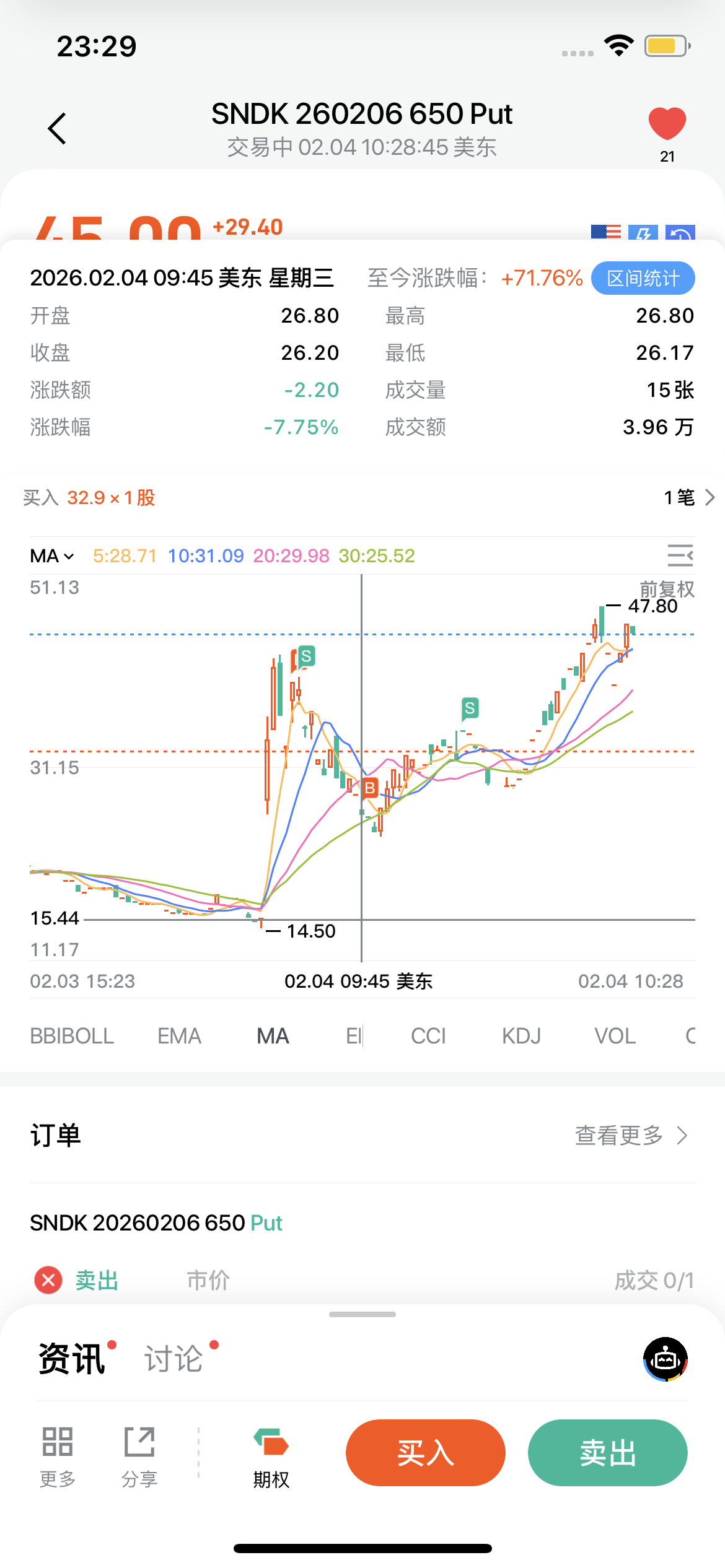Open the 1笔 trade record details

click(x=688, y=497)
